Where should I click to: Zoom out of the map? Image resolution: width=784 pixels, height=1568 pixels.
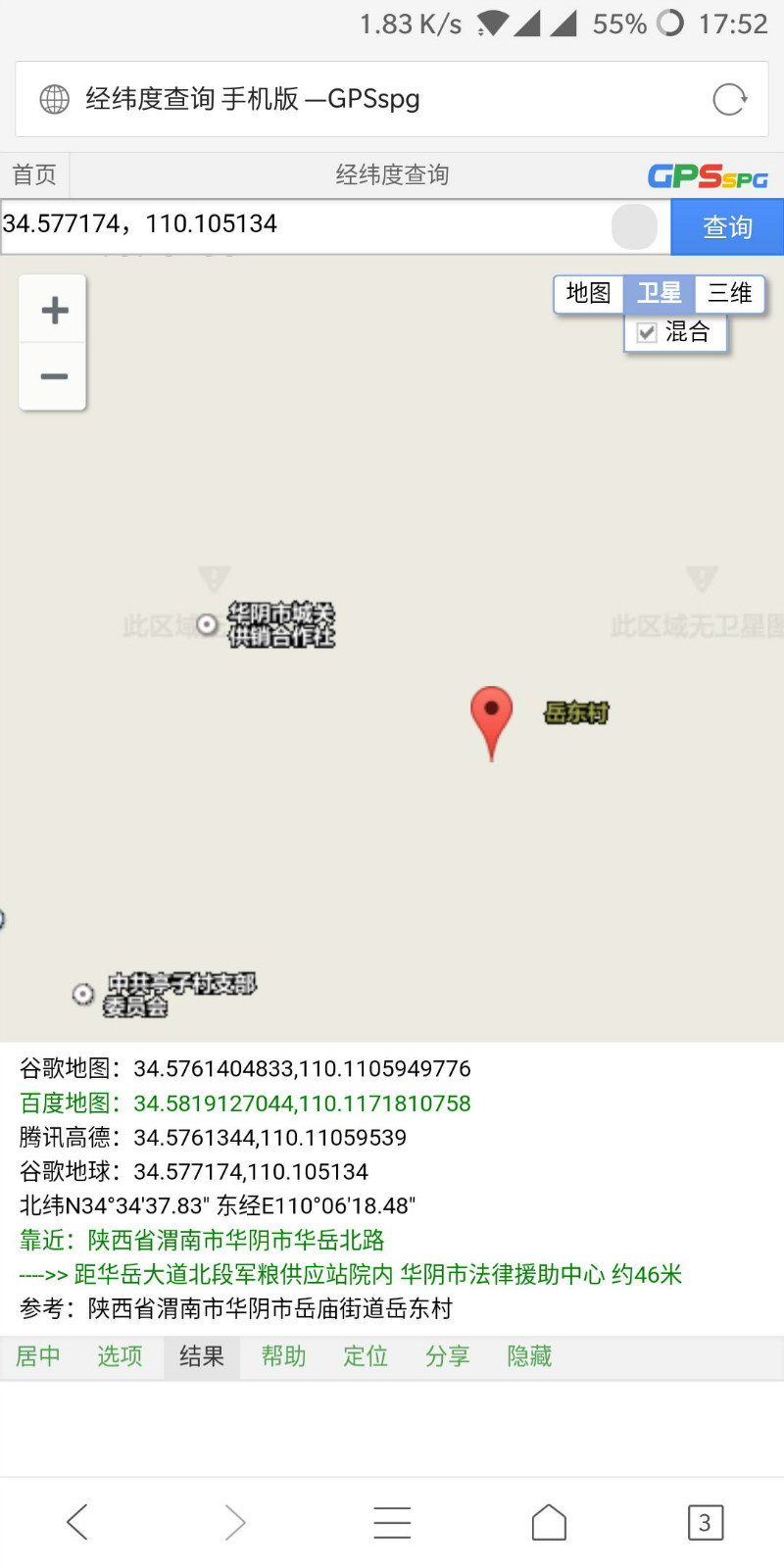click(x=54, y=376)
